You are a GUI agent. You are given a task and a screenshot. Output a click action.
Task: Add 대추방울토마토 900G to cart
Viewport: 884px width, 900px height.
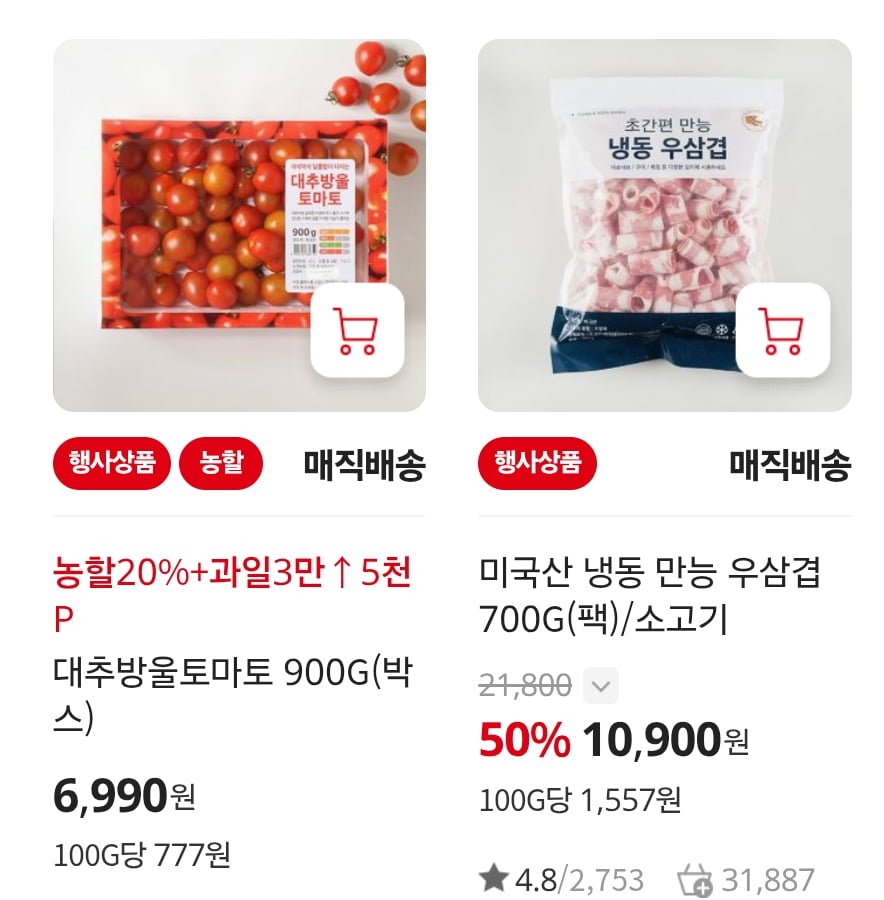(357, 330)
